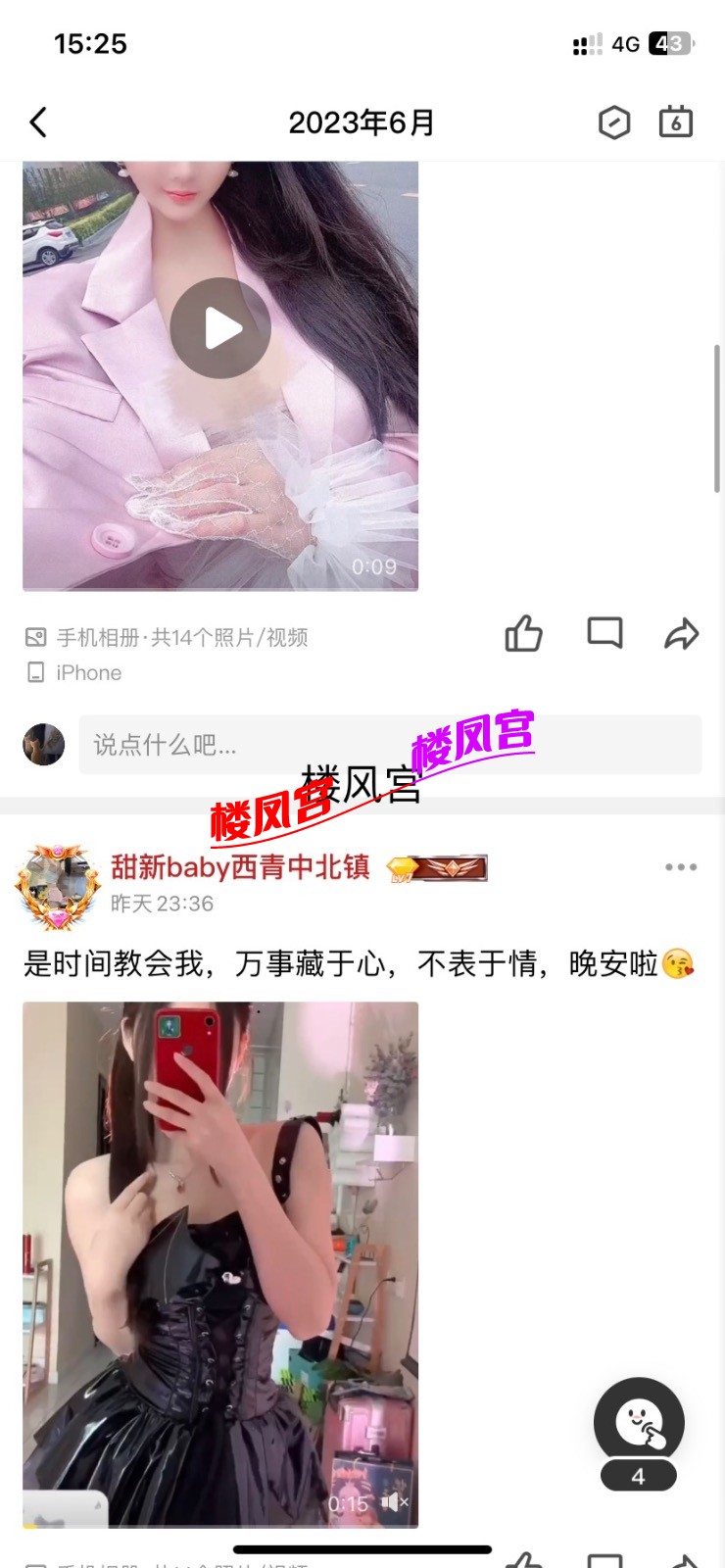
Task: Open the overflow menu on 甜新baby's post
Action: point(680,867)
